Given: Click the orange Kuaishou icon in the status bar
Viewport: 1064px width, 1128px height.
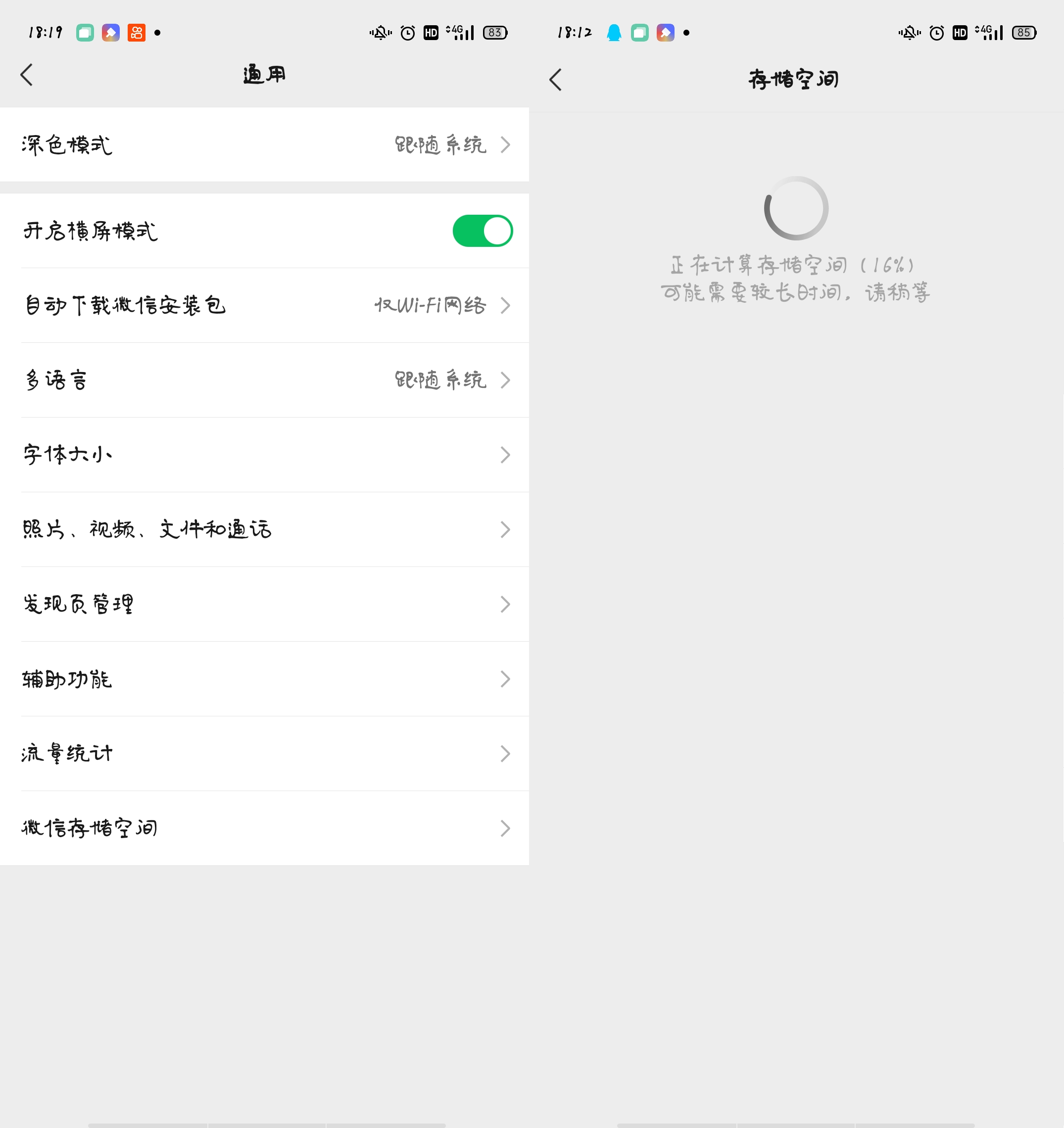Looking at the screenshot, I should click(x=136, y=32).
